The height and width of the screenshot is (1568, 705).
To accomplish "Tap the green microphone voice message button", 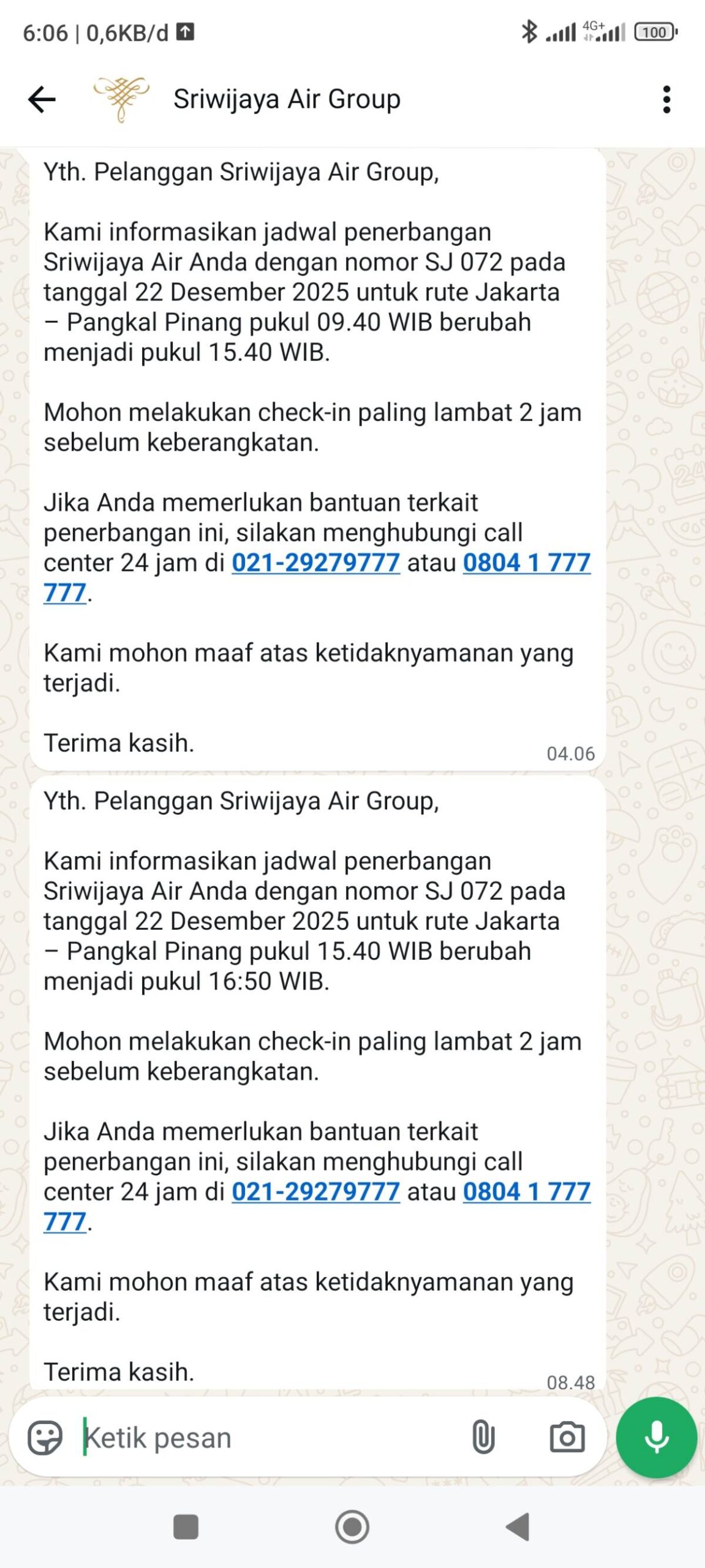I will pos(656,1437).
